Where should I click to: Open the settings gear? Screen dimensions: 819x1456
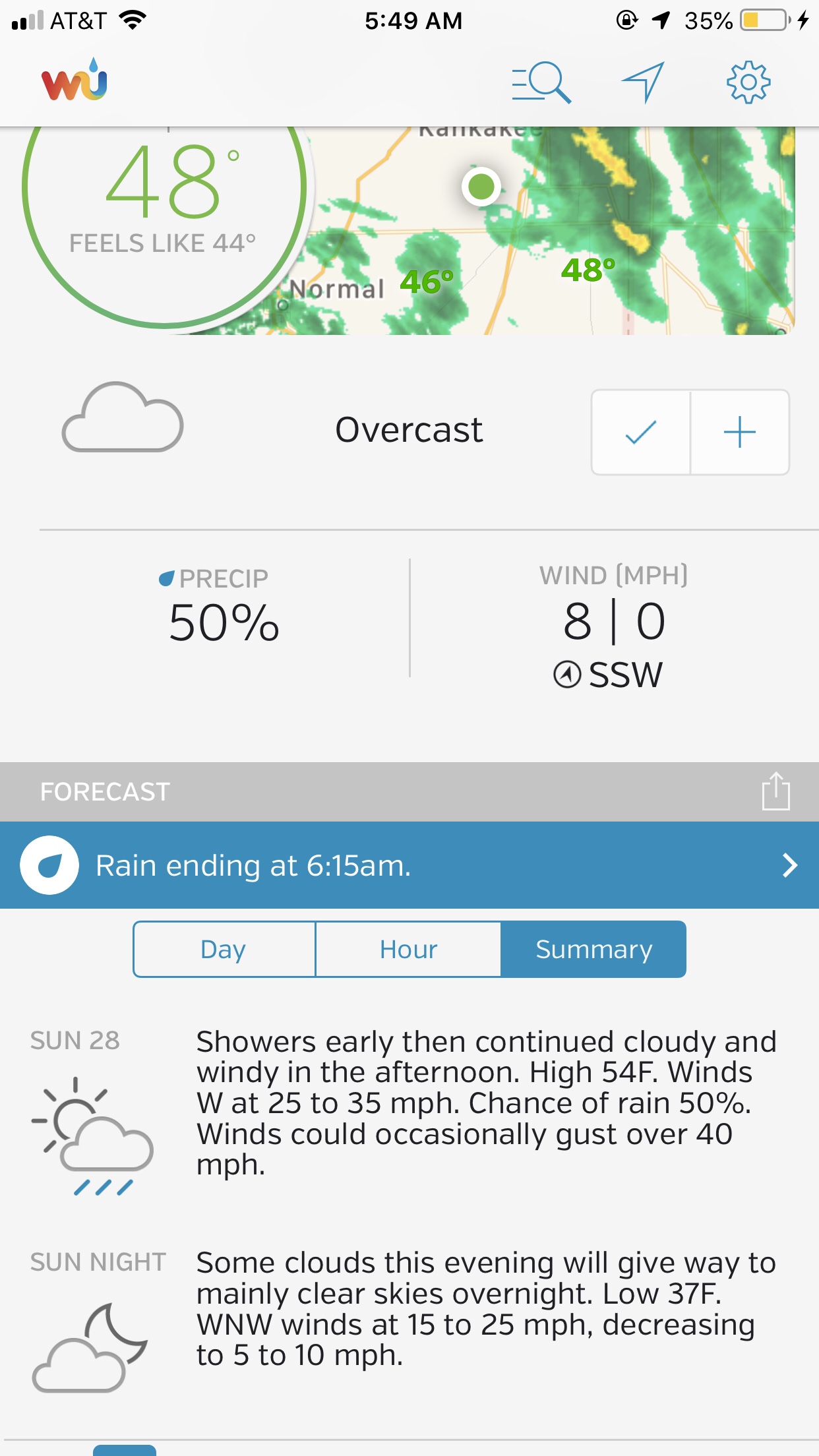748,82
